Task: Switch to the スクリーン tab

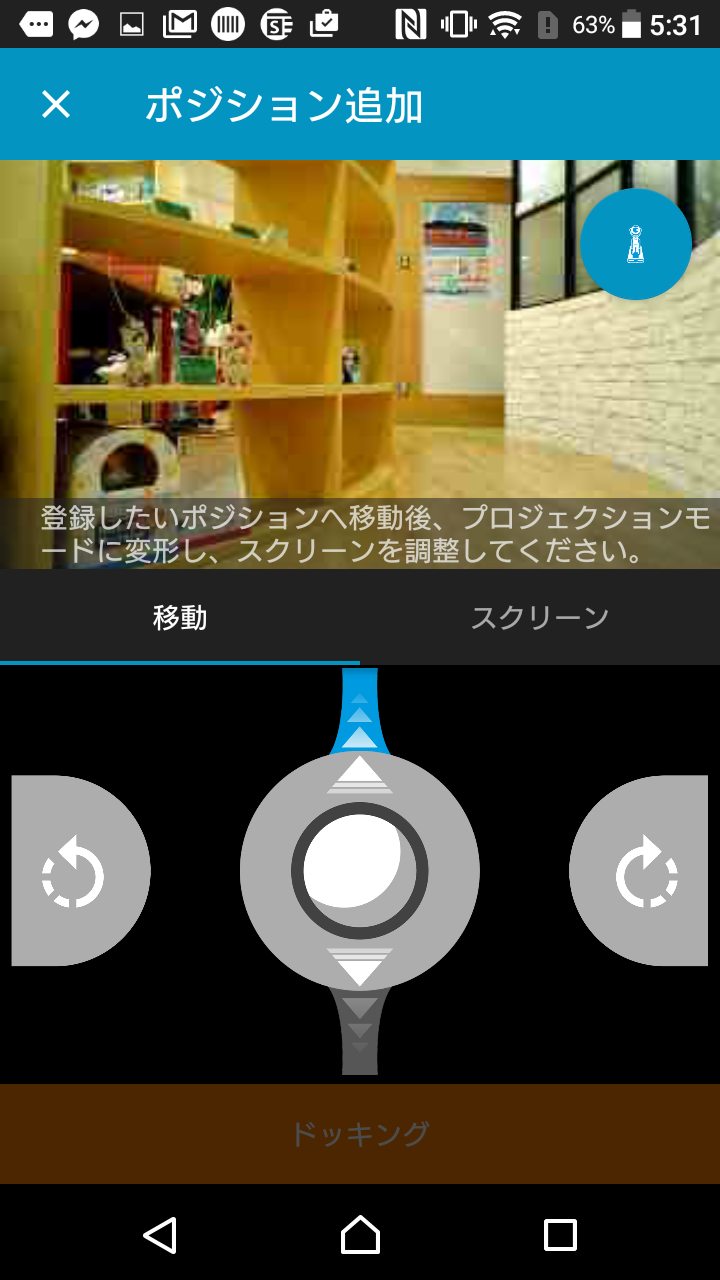Action: [x=540, y=618]
